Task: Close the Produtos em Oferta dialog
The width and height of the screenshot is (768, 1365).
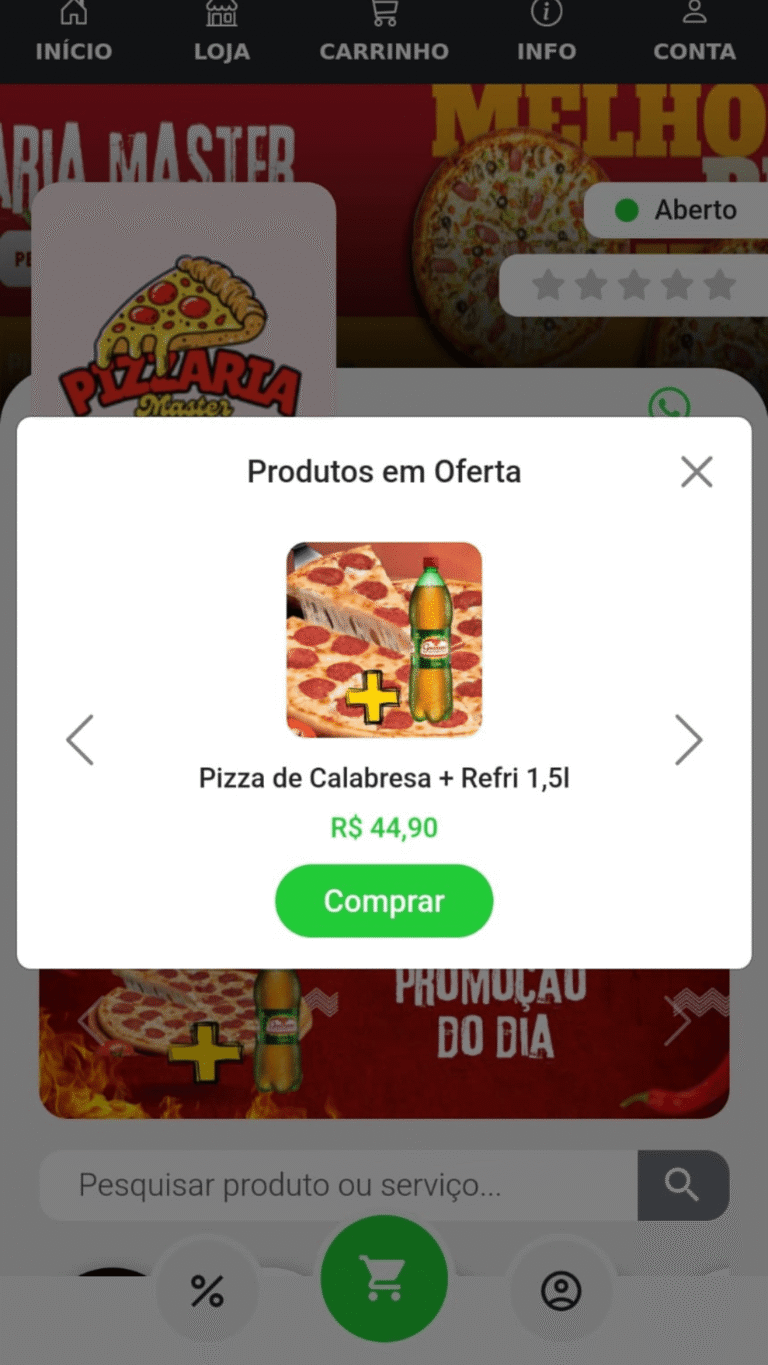Action: pos(696,472)
